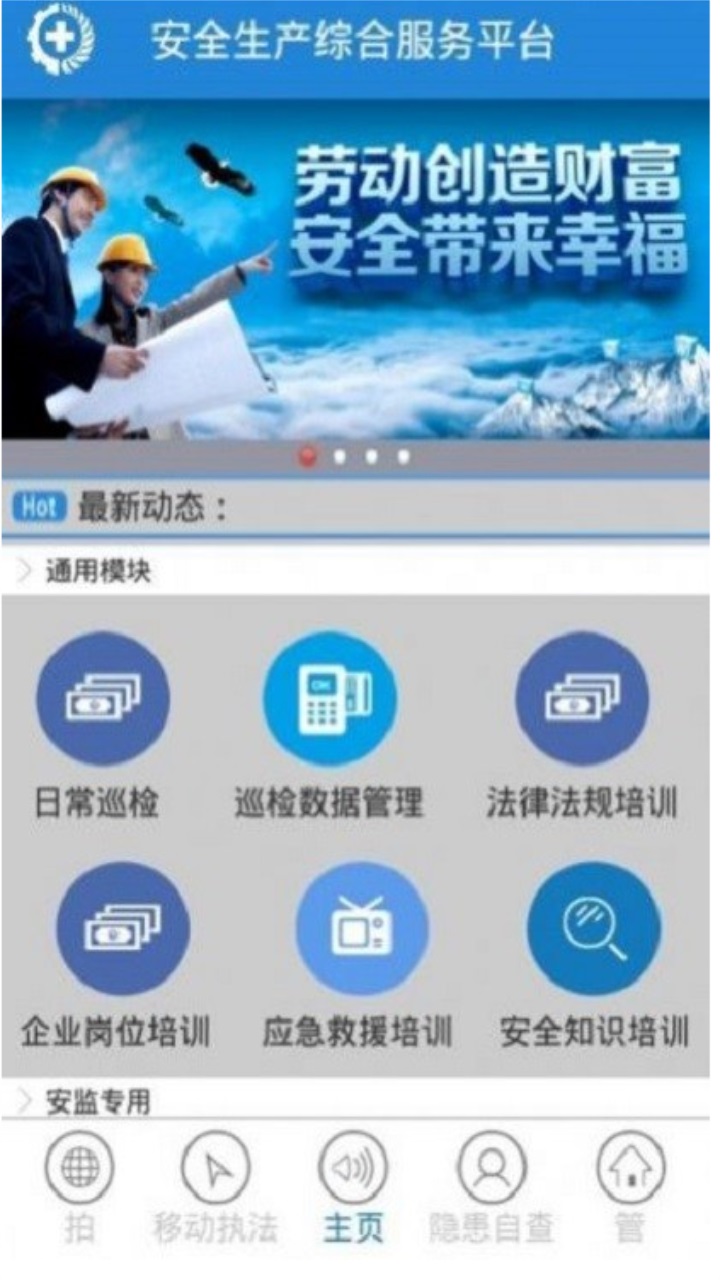The image size is (720, 1280).
Task: Select the second banner page dot
Action: point(340,458)
